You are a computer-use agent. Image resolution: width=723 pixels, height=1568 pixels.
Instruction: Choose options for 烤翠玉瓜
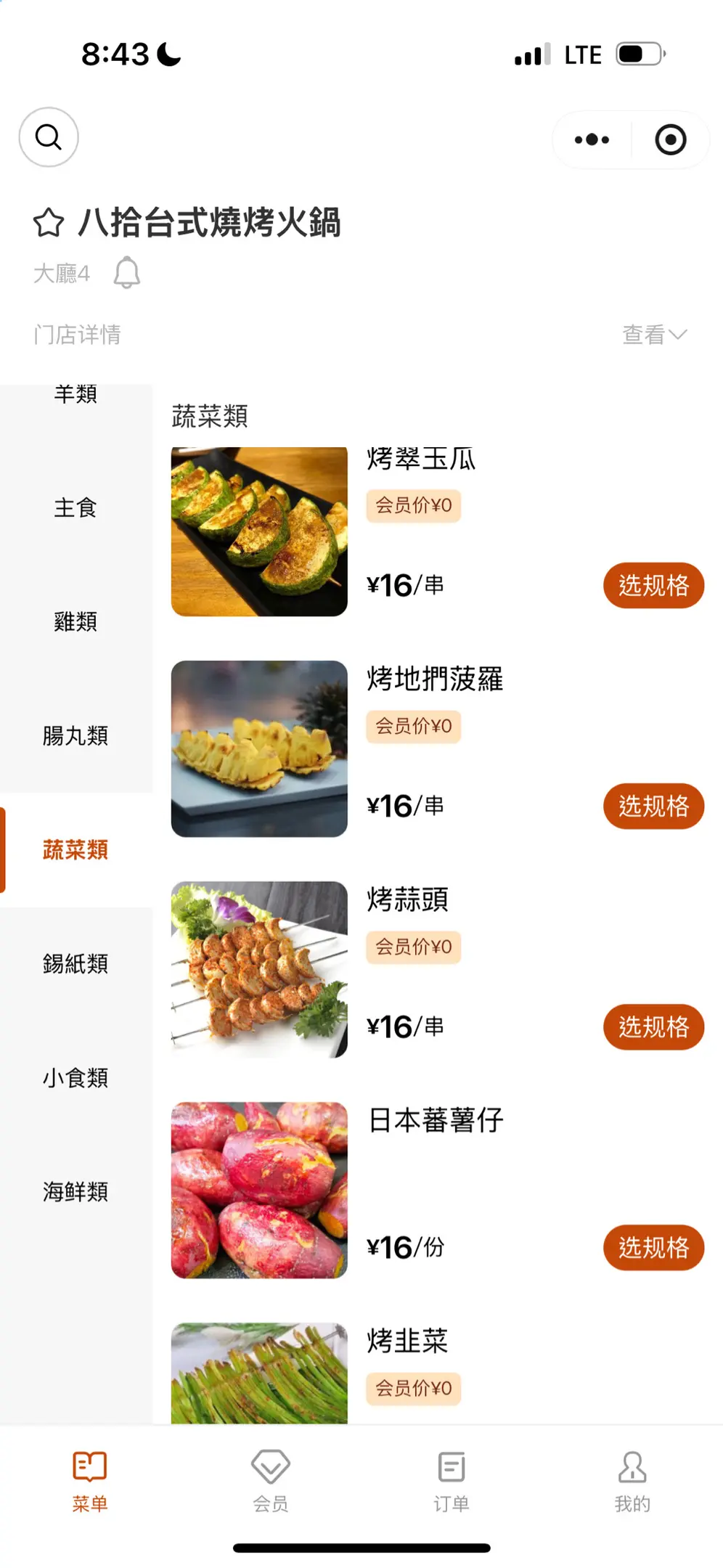pos(653,585)
